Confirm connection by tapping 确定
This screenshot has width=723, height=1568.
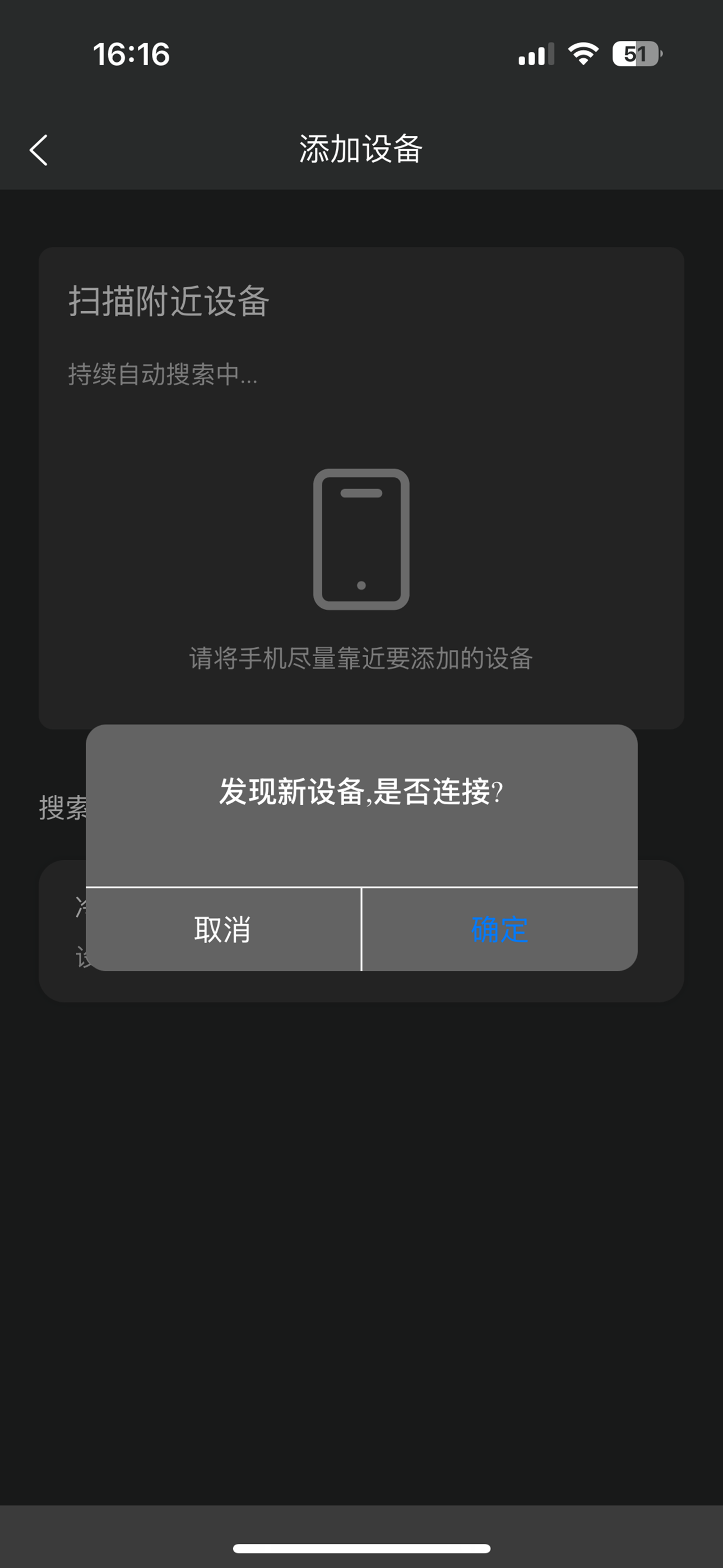pos(499,929)
